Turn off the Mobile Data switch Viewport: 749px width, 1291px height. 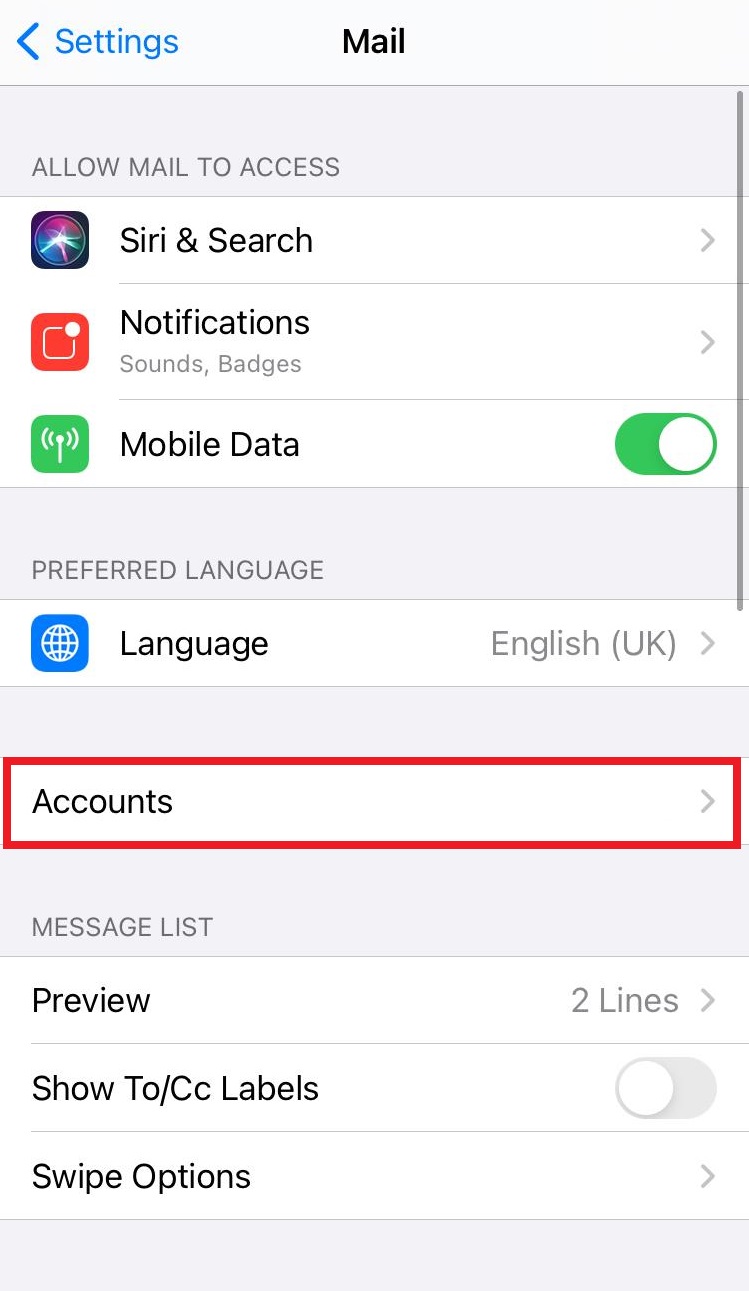pyautogui.click(x=665, y=444)
